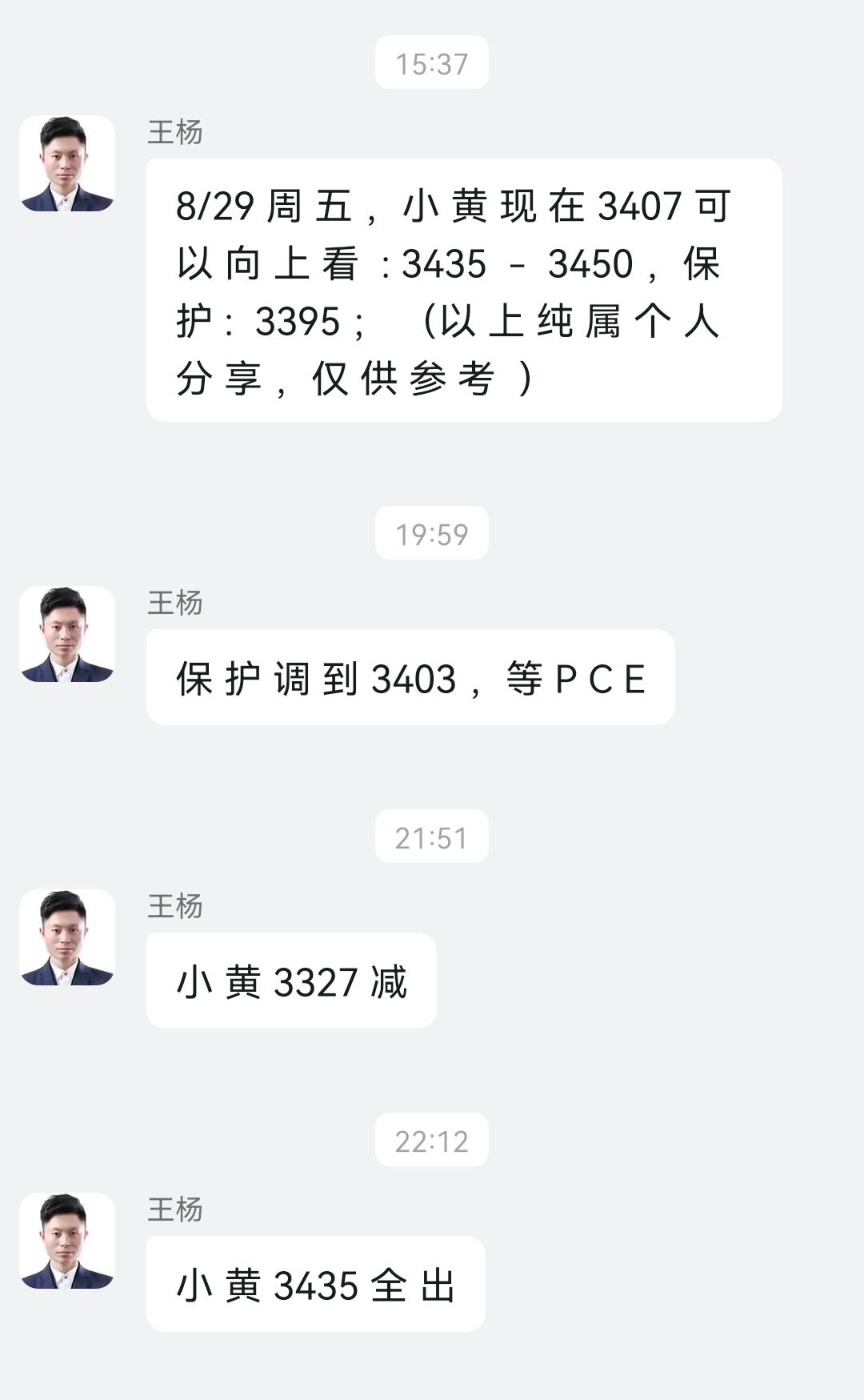Click the 22:12 timestamp divider
Screen dimensions: 864x1400
(432, 1140)
